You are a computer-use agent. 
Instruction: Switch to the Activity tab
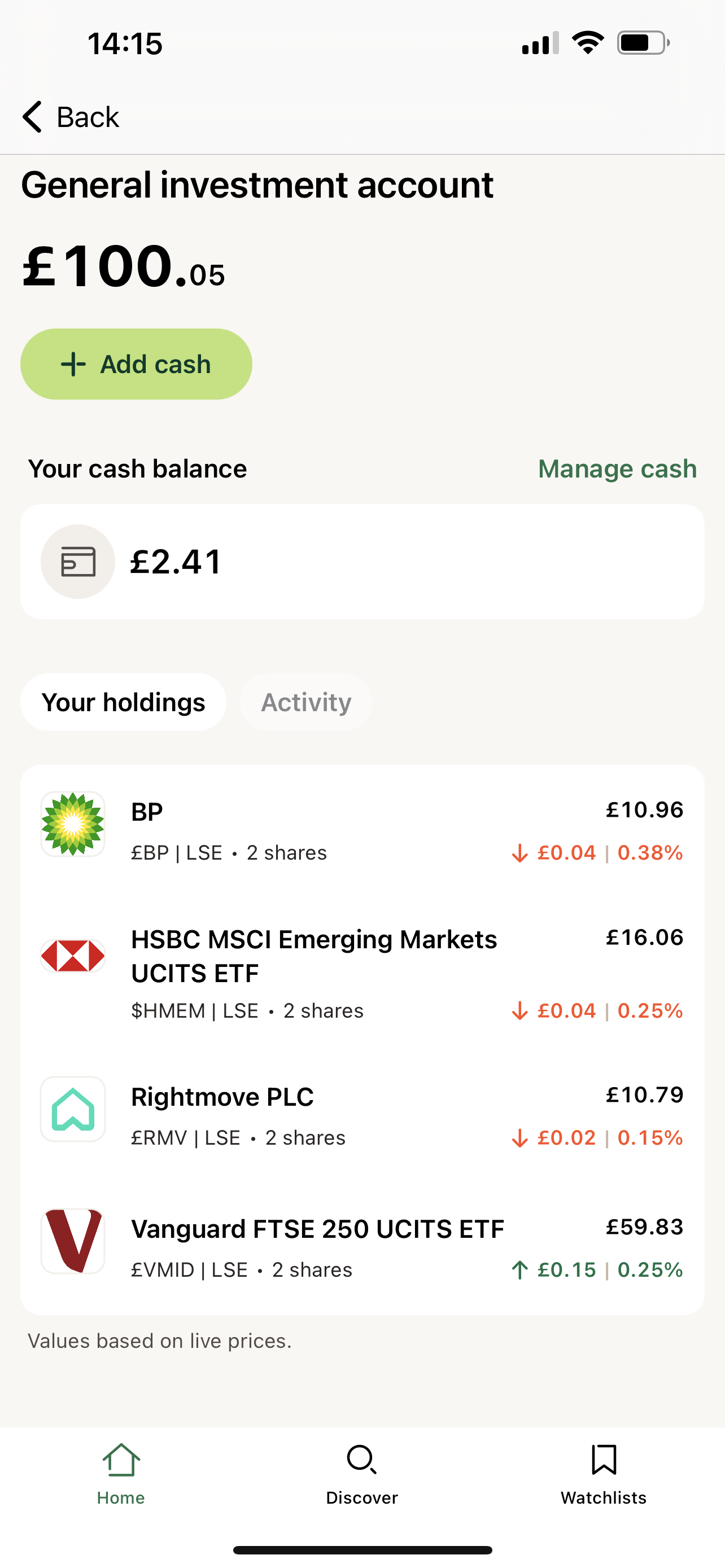coord(306,702)
